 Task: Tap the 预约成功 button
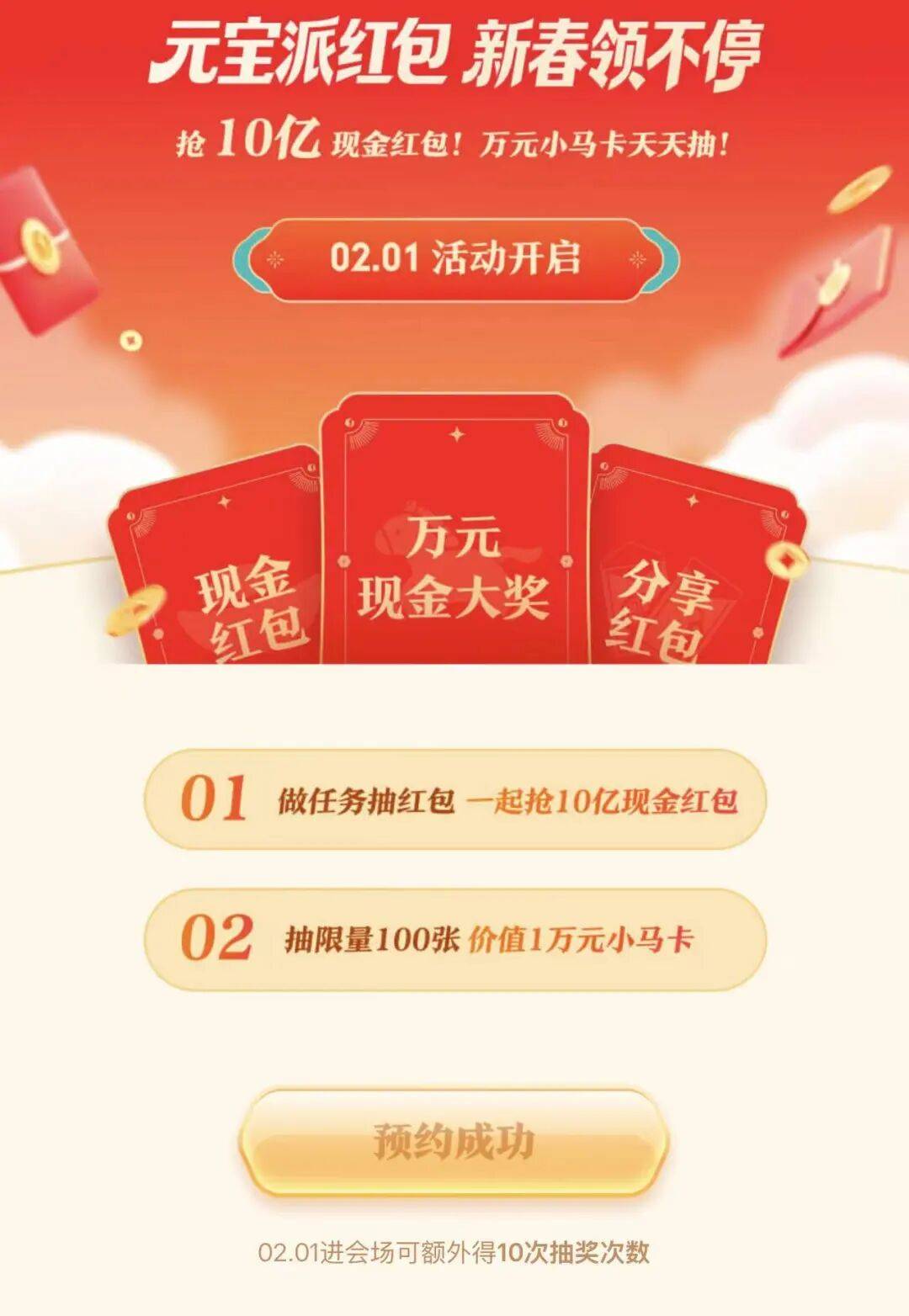[x=454, y=1142]
